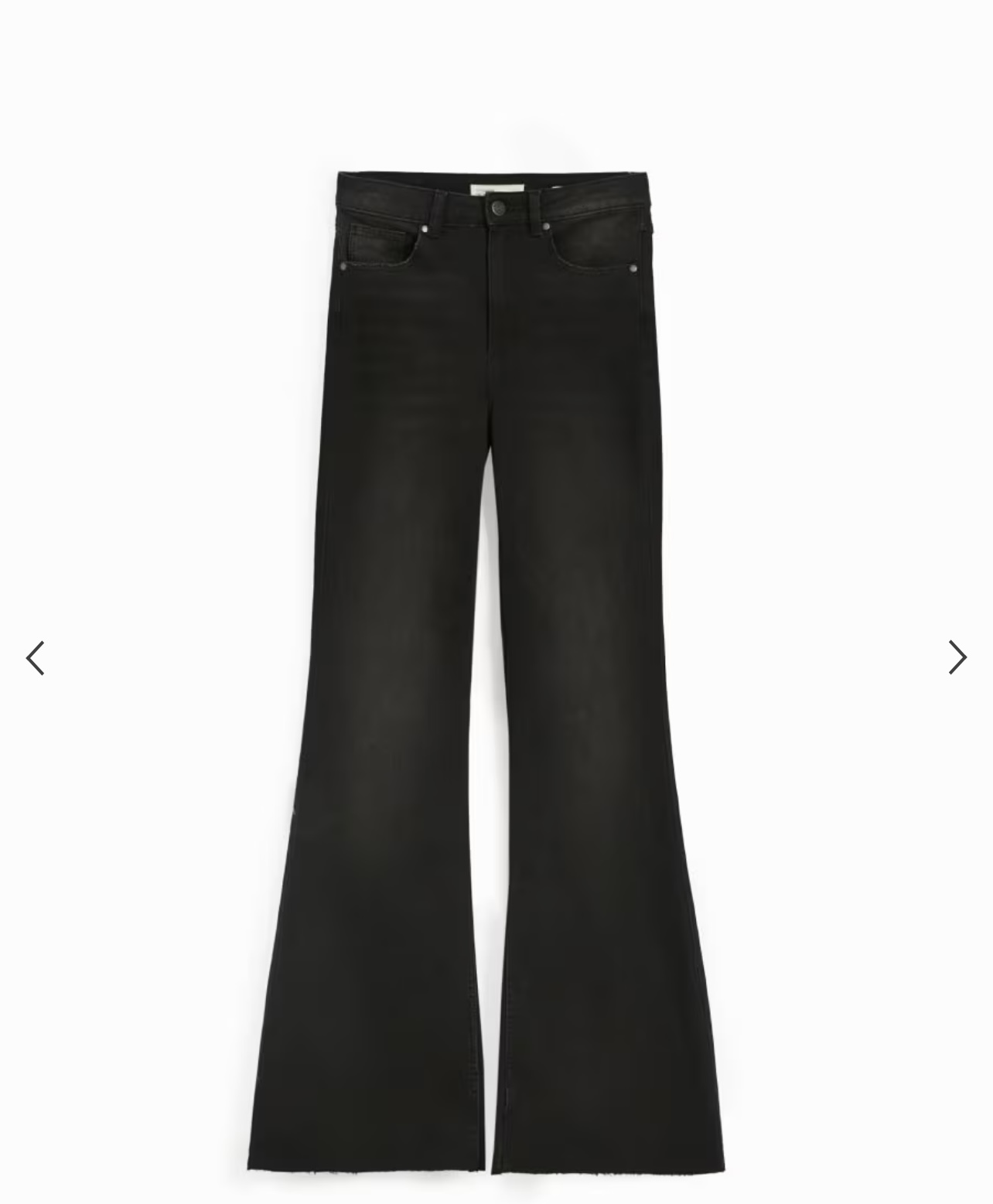The width and height of the screenshot is (993, 1204).
Task: Go to the next product image
Action: click(957, 657)
